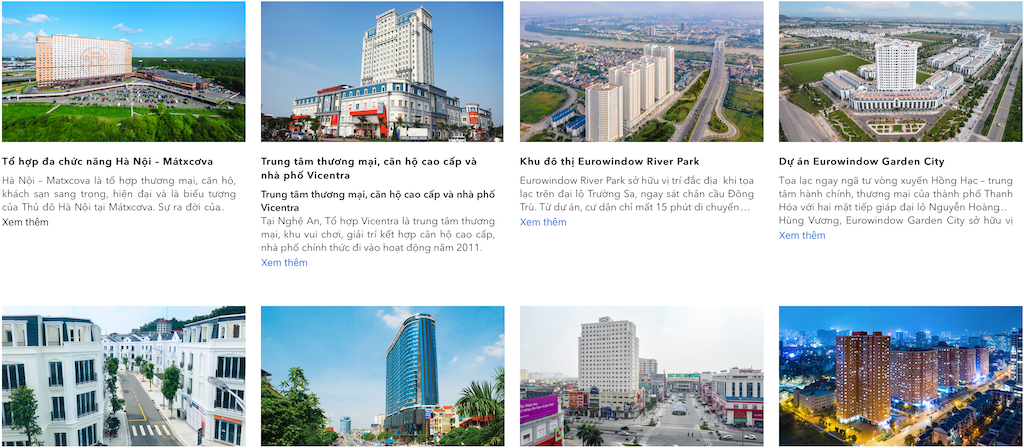Open the Eurowindow River Park photo
This screenshot has width=1024, height=448.
(641, 71)
